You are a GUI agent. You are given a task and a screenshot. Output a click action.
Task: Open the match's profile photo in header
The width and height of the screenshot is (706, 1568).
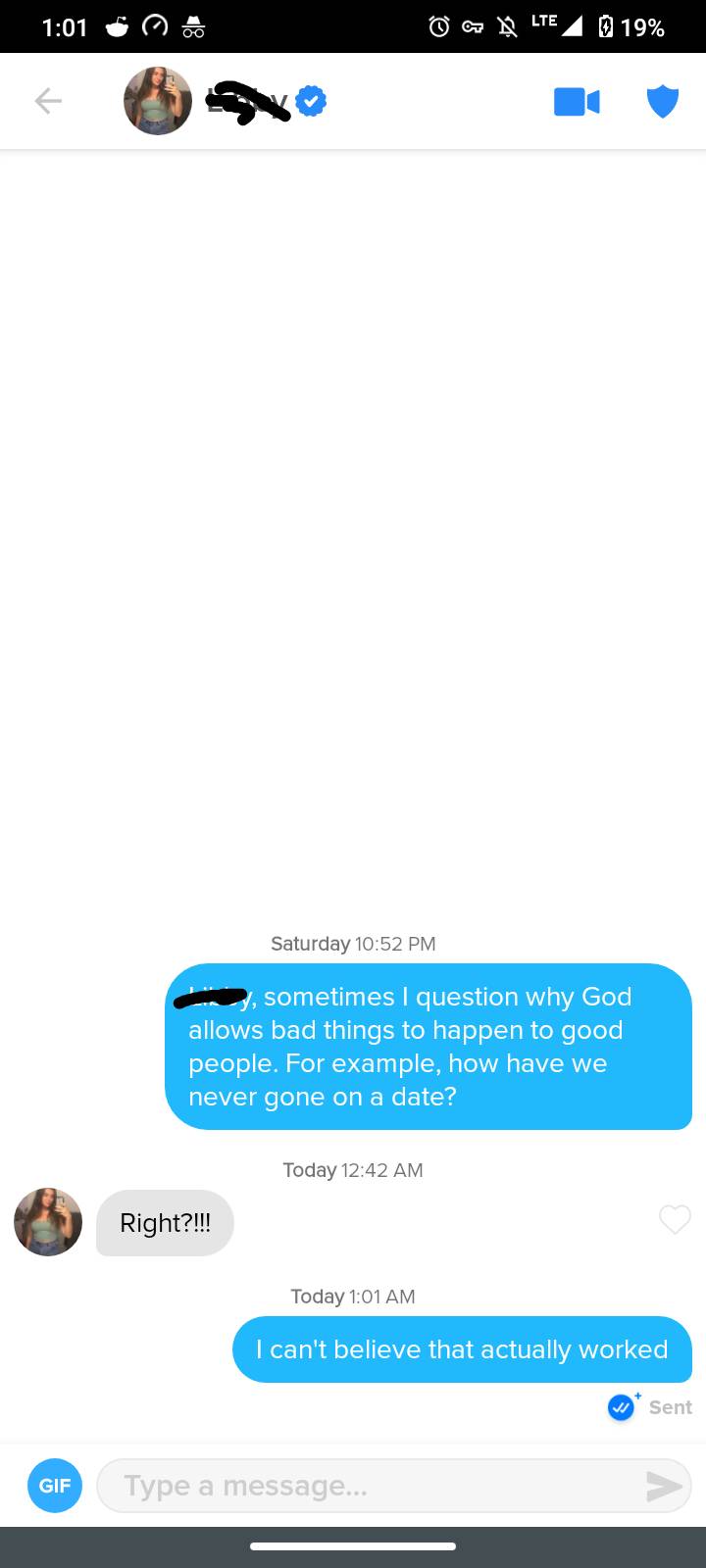click(x=157, y=101)
